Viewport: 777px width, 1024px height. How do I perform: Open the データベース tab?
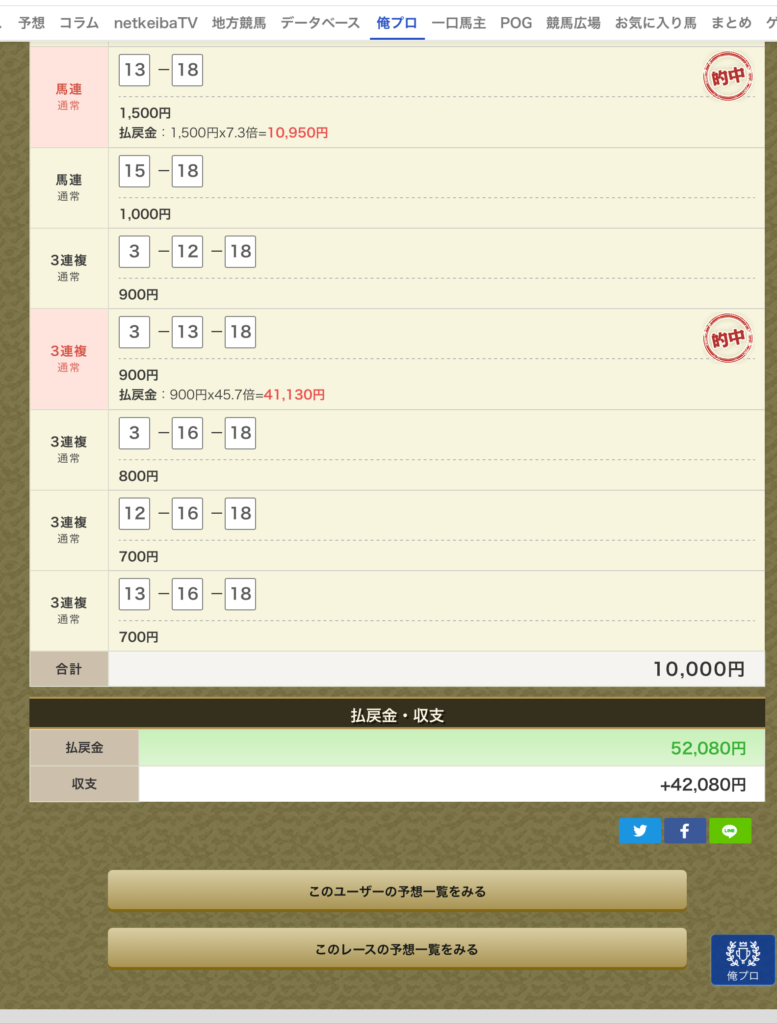pos(320,22)
